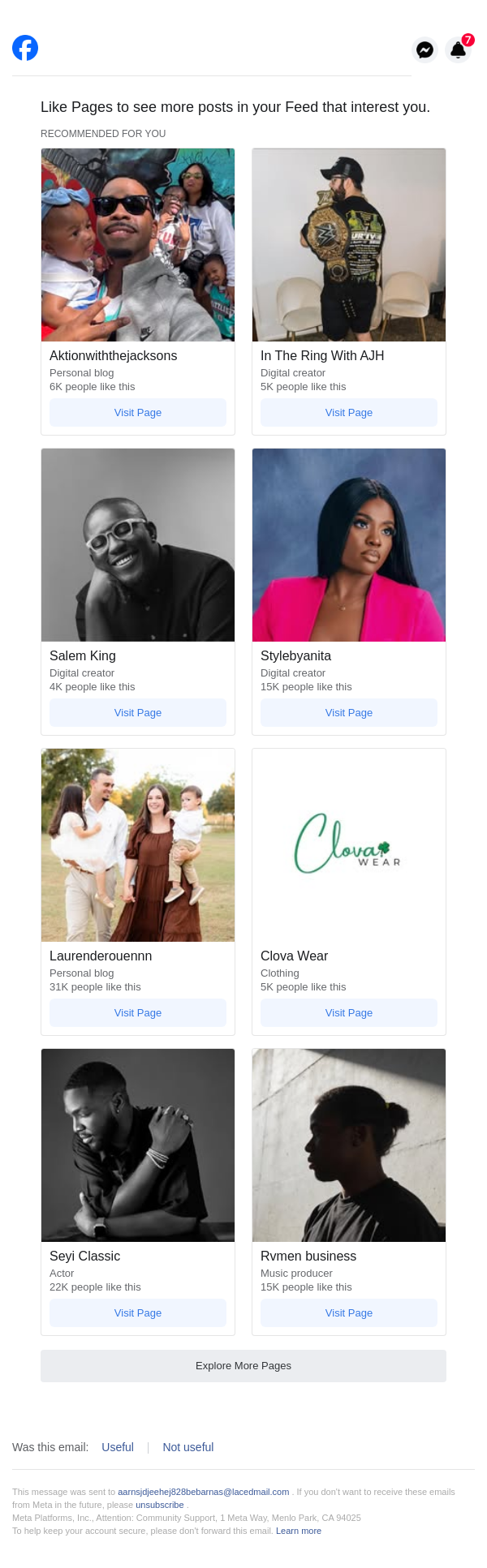
Task: Open the Clova Wear logo tile
Action: [349, 844]
